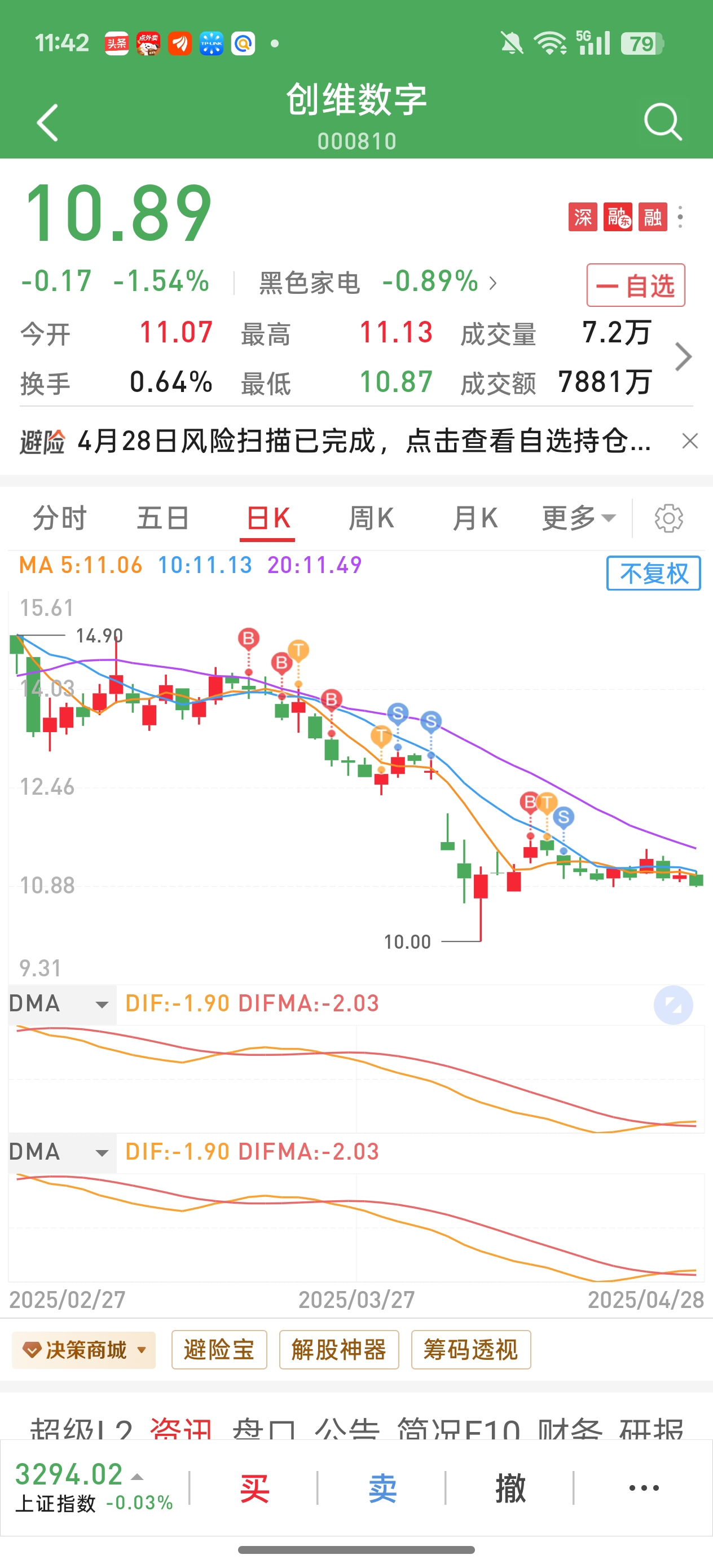Tap the red 买 buy button
The height and width of the screenshot is (1568, 713).
pos(254,1488)
